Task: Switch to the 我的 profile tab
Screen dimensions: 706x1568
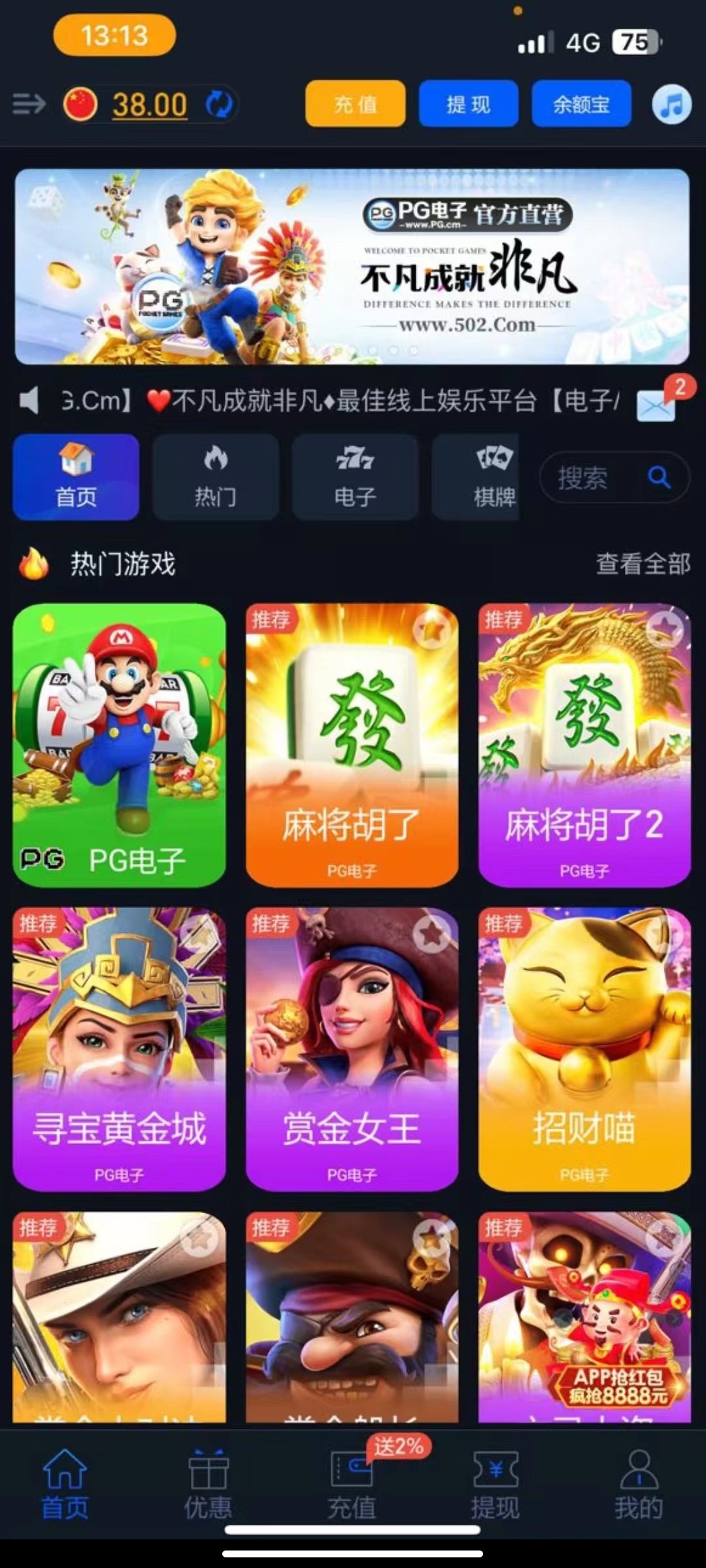Action: point(639,1483)
